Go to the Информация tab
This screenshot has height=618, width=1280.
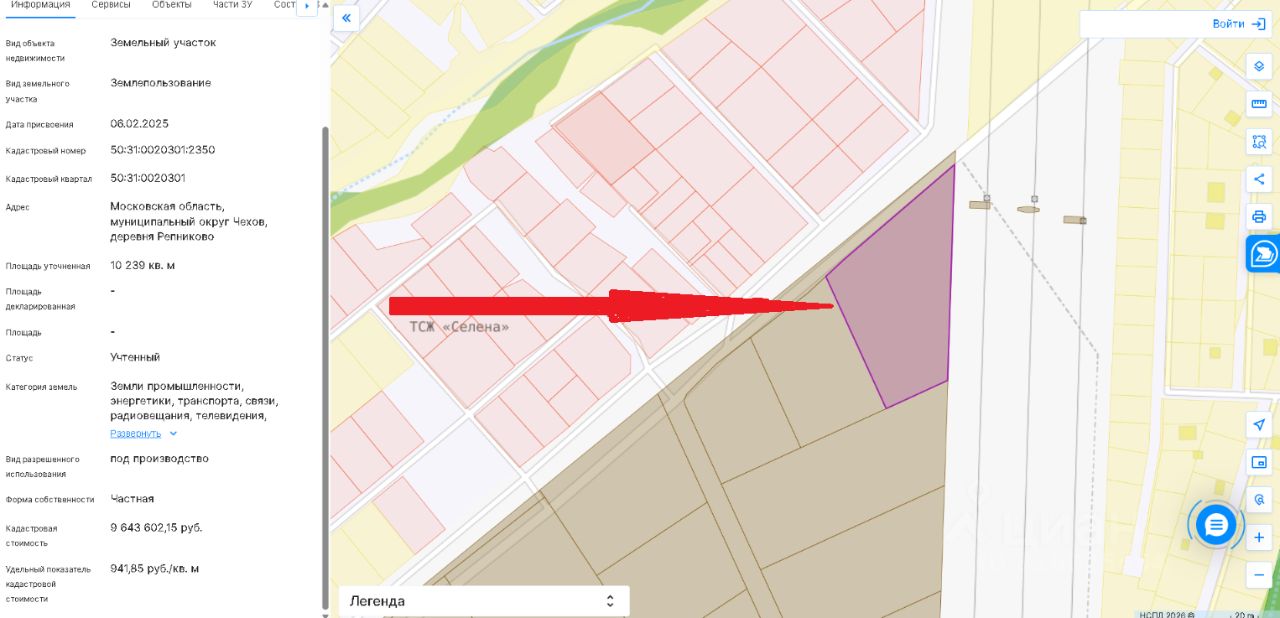coord(40,5)
